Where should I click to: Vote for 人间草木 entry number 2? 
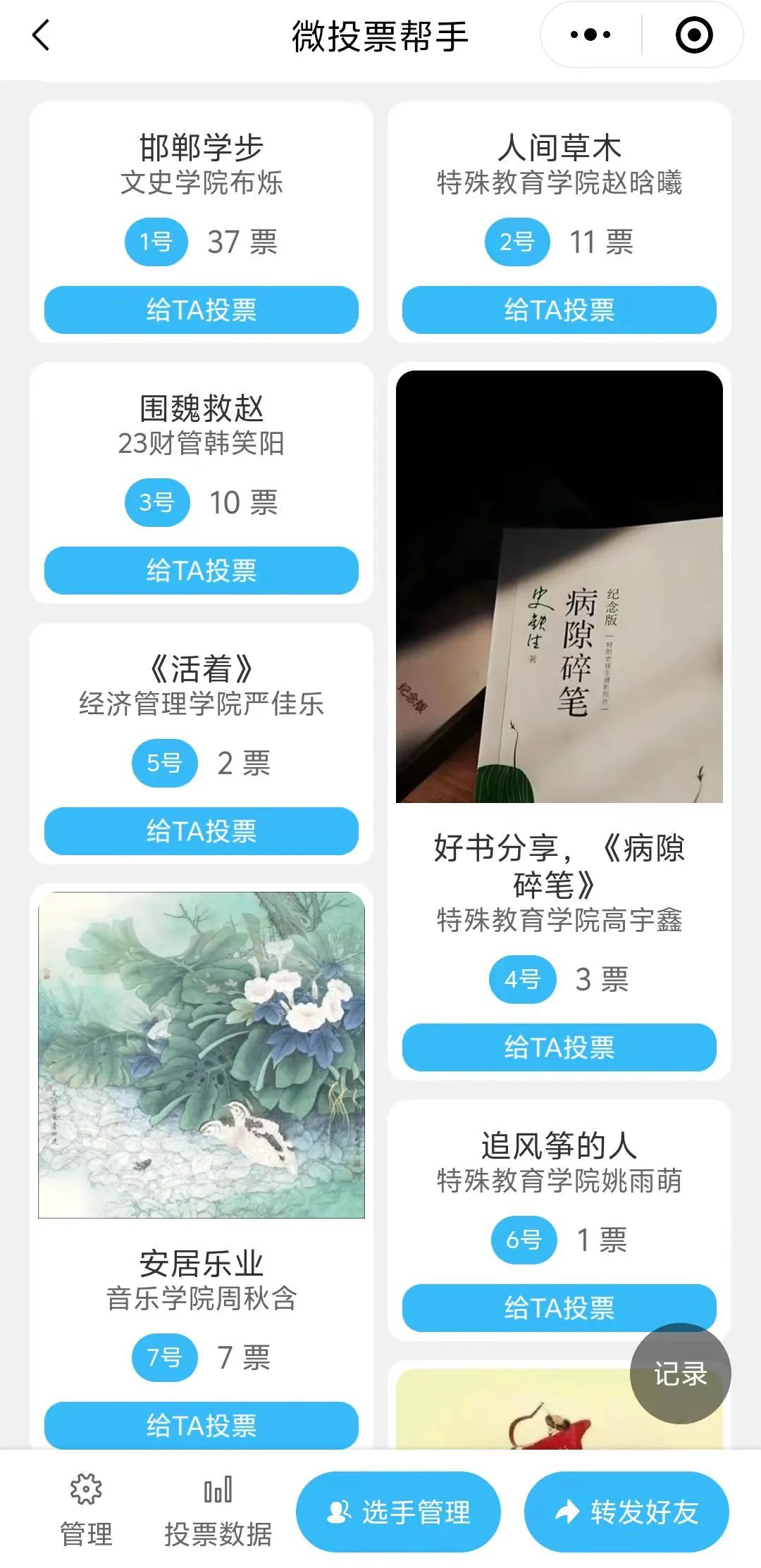click(x=559, y=310)
